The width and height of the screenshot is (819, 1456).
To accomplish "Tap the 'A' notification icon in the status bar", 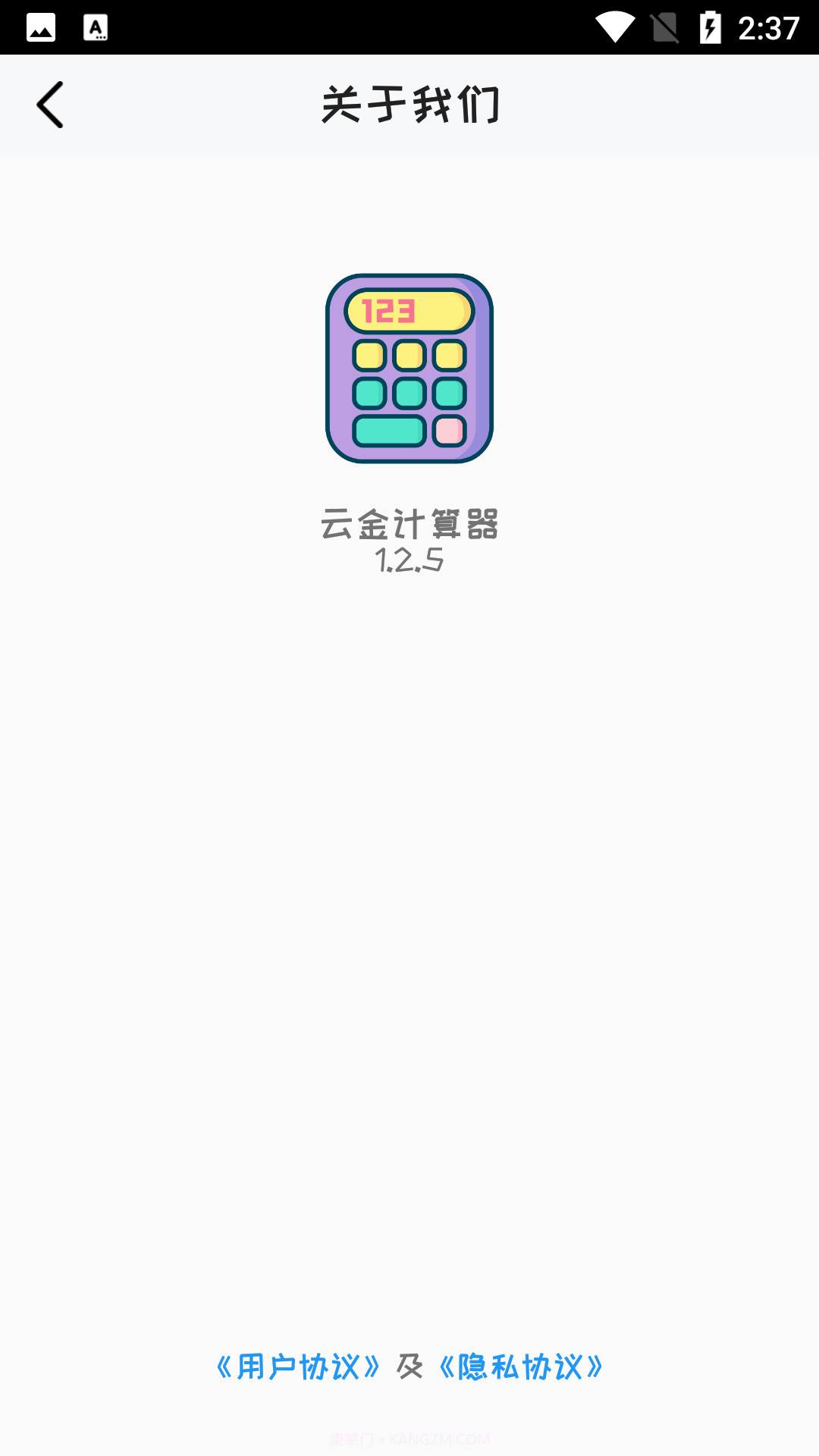I will pos(96,28).
